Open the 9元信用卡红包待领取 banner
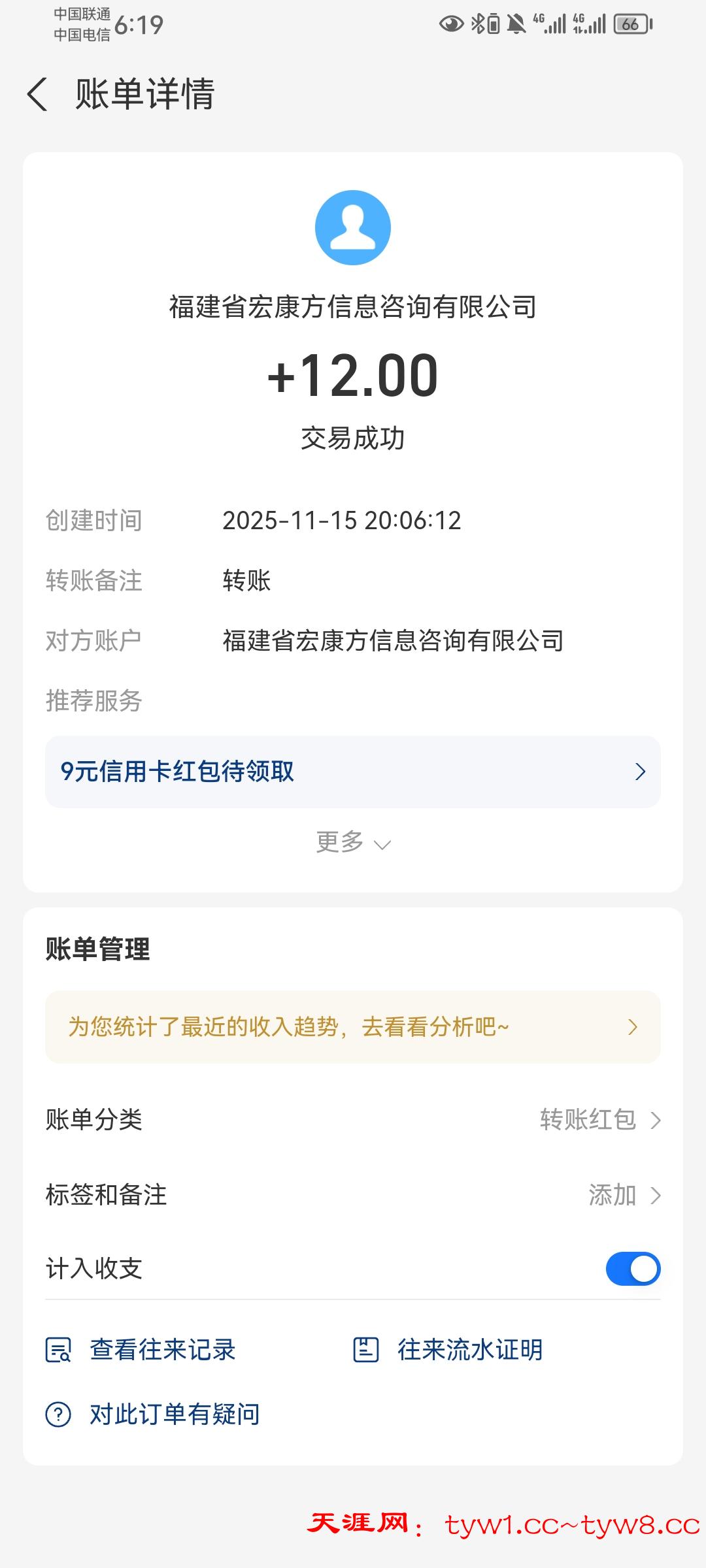The image size is (706, 1568). tap(353, 772)
